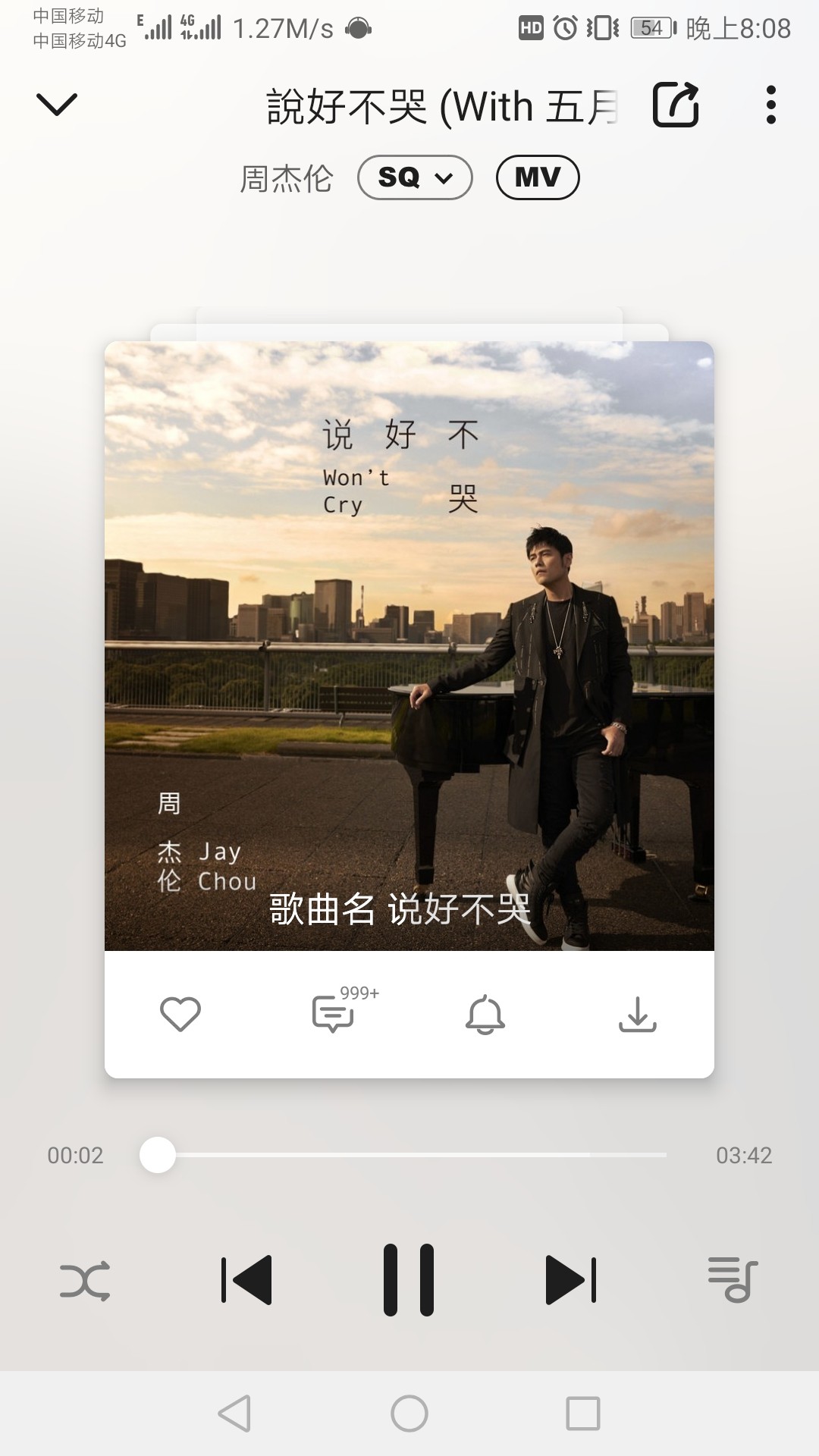
Task: Open the three-dot overflow menu
Action: [771, 105]
